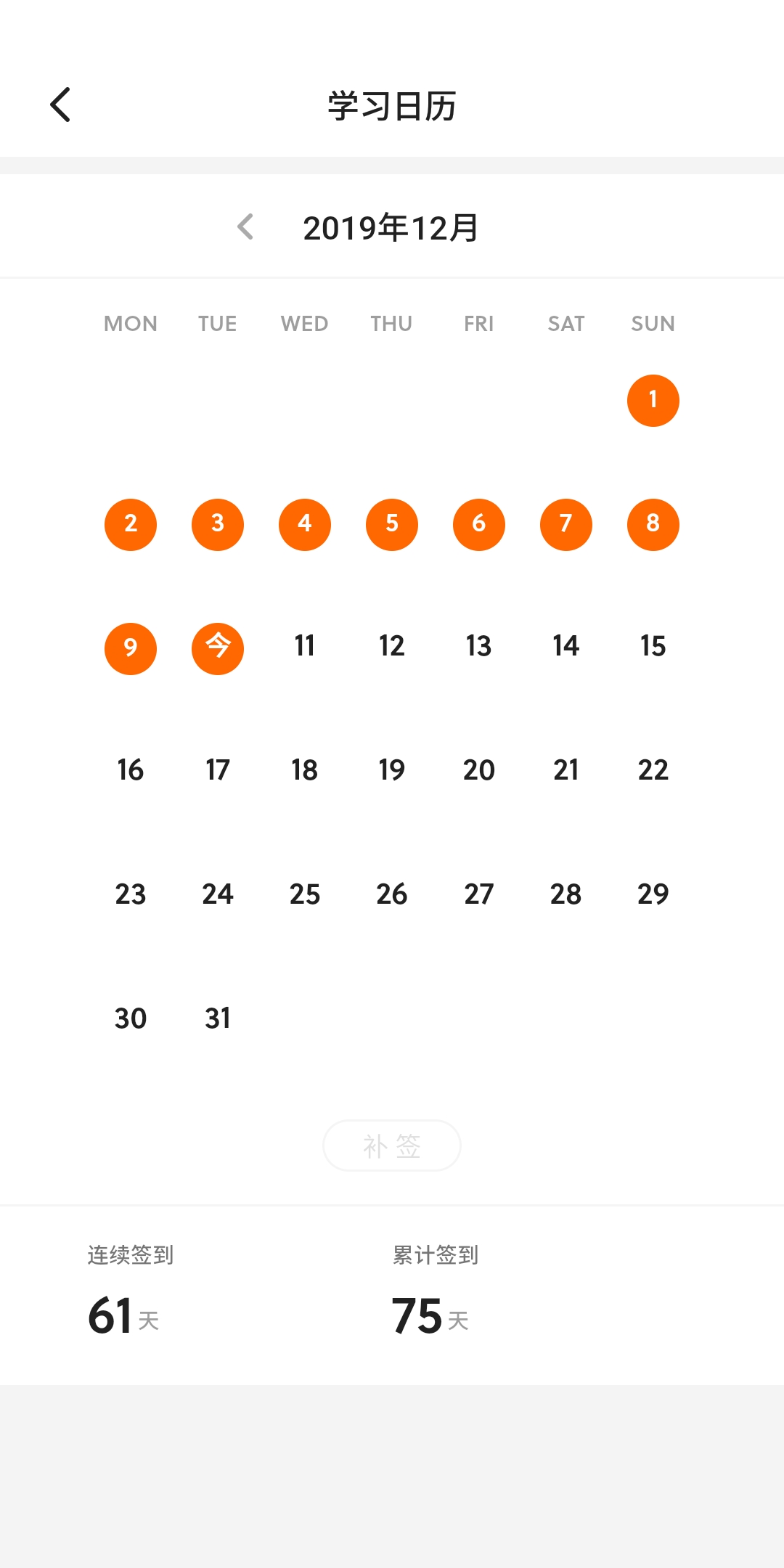Screen dimensions: 784x1568
Task: Go back from the 学习日历 page
Action: (60, 105)
